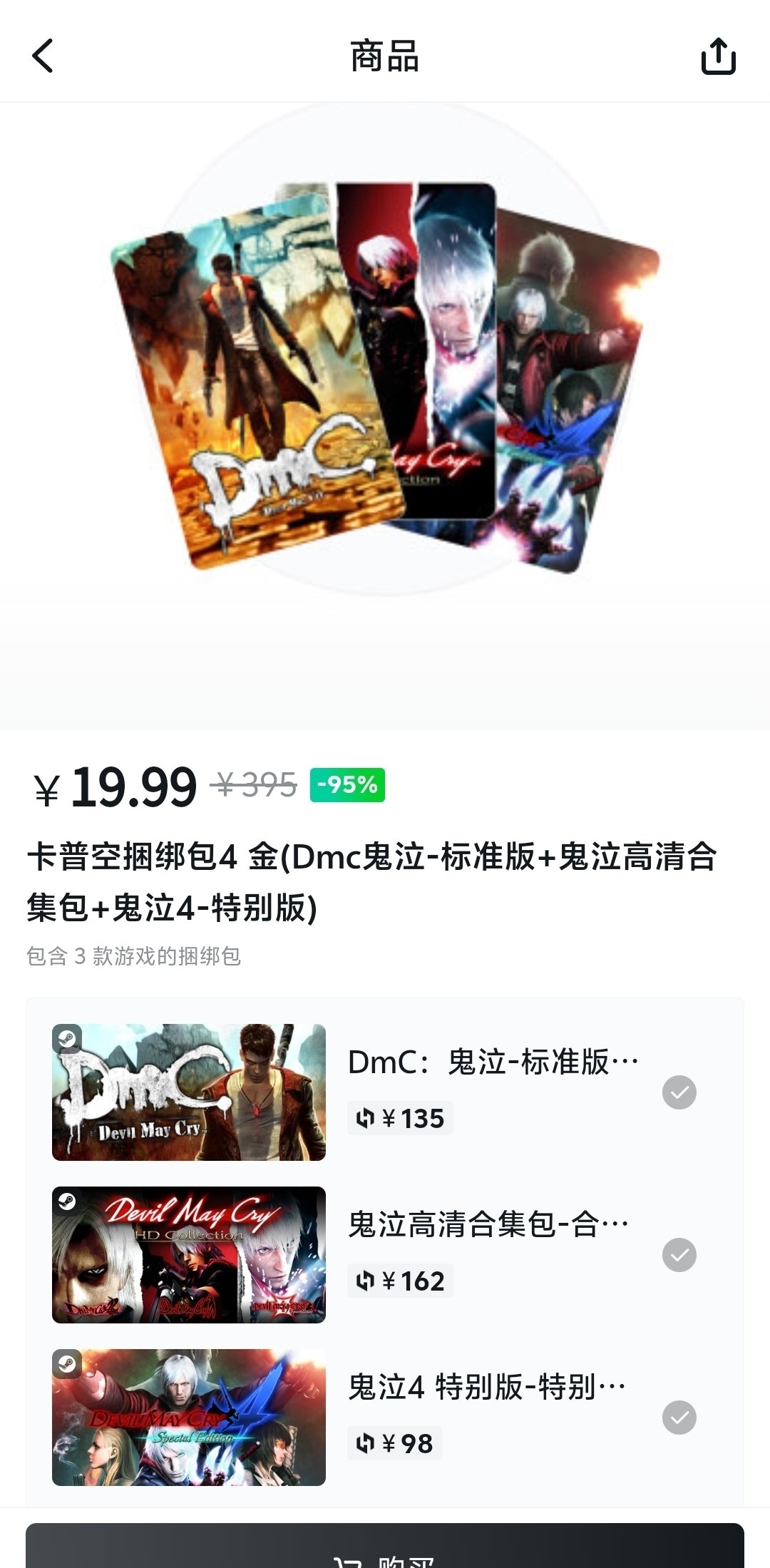The image size is (770, 1568).
Task: View the bundle cover image
Action: 385,378
